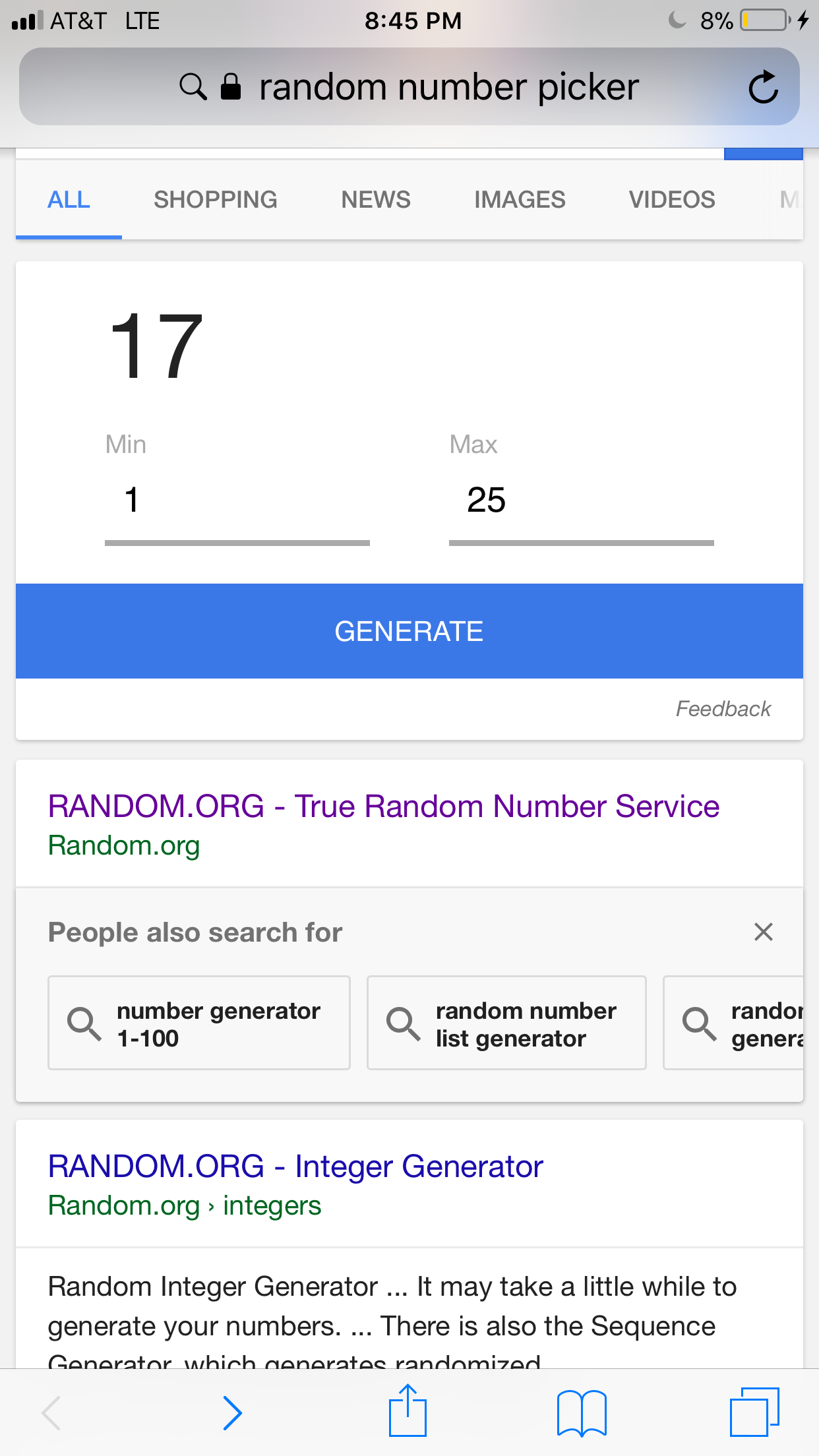Switch to the Images tab
Screen dimensions: 819x1456
(x=520, y=199)
